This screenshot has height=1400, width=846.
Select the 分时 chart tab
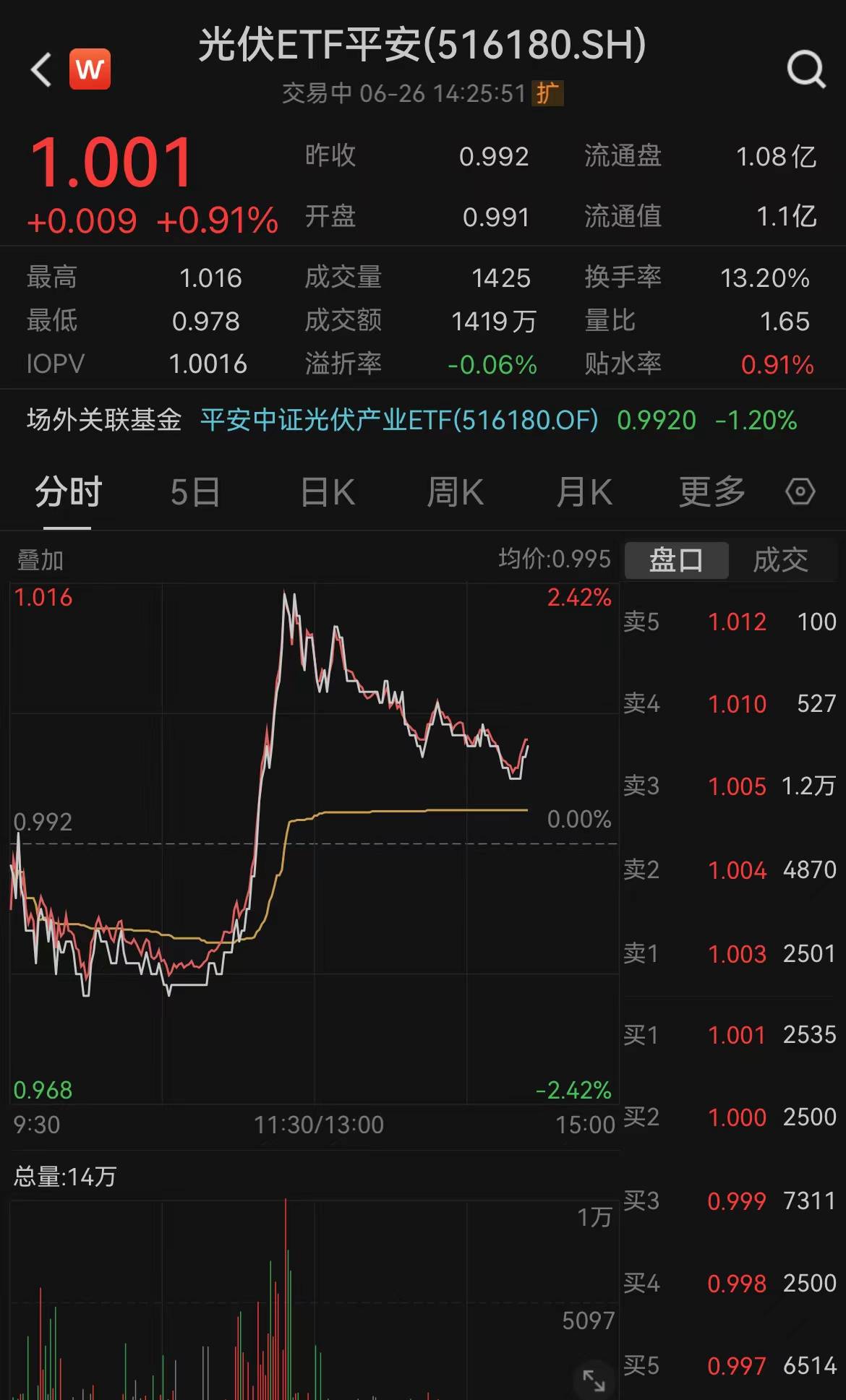[x=69, y=493]
